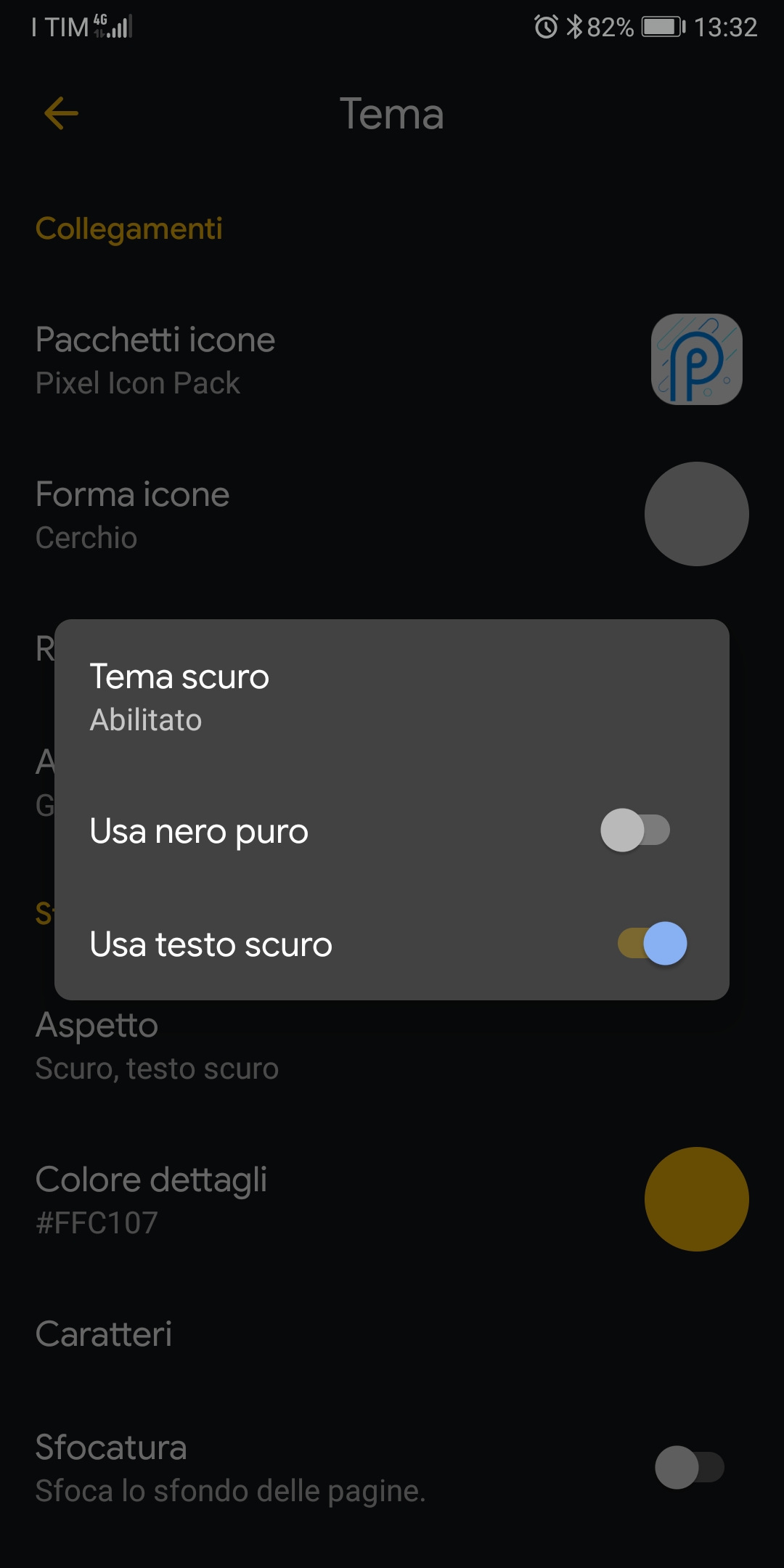Open the Aspetto setting
Screen dimensions: 784x1568
click(392, 1046)
